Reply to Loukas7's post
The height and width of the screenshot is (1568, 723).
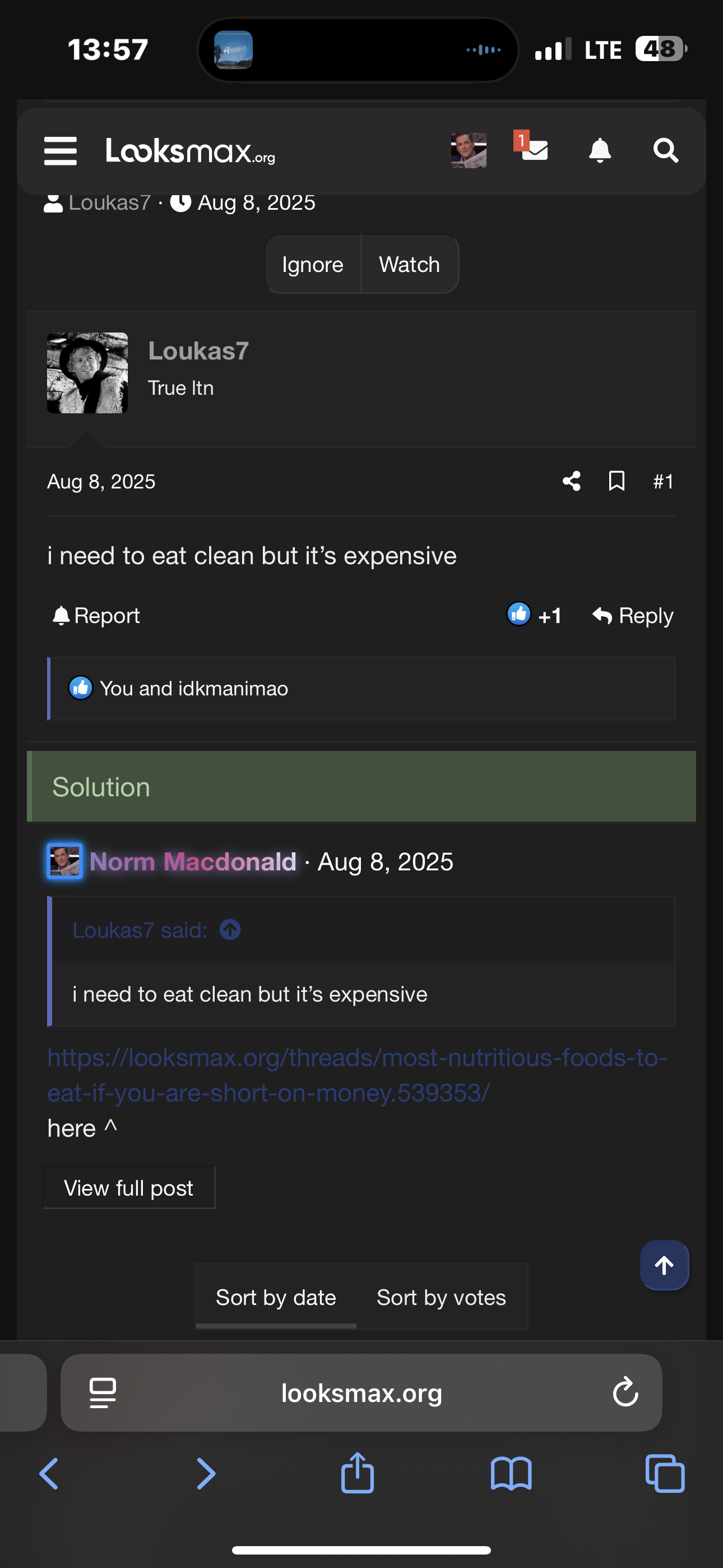tap(633, 616)
